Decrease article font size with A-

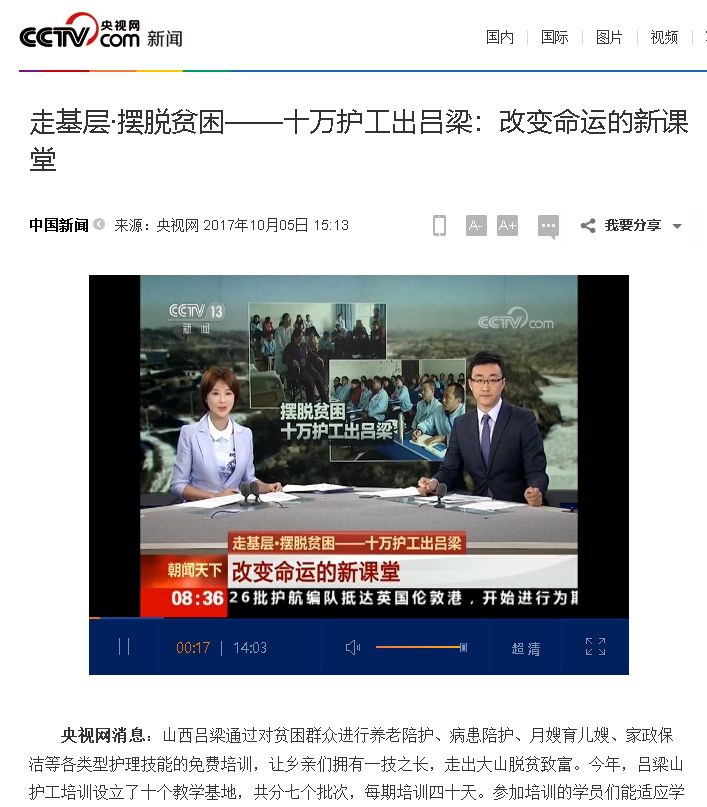click(x=476, y=226)
